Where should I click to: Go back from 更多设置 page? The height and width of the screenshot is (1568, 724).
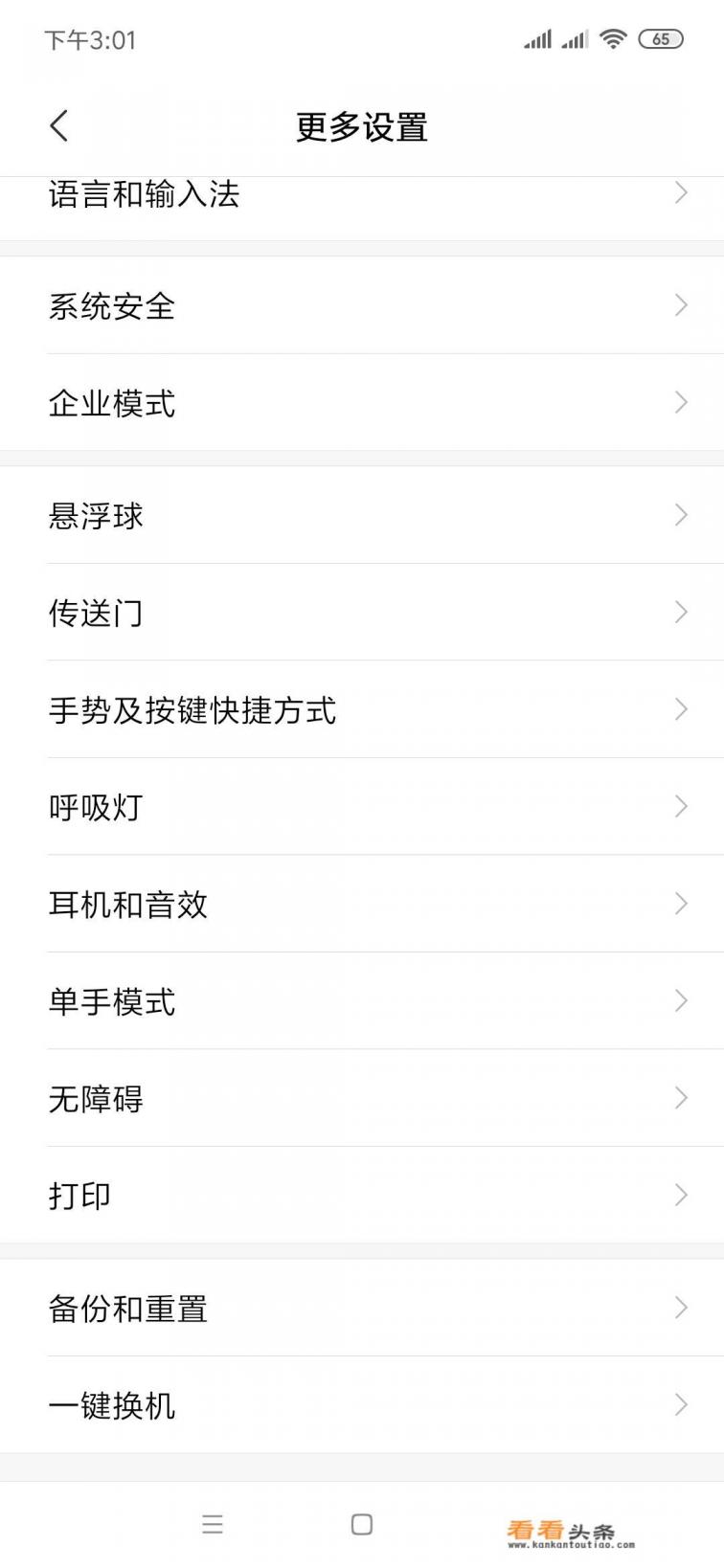(59, 125)
